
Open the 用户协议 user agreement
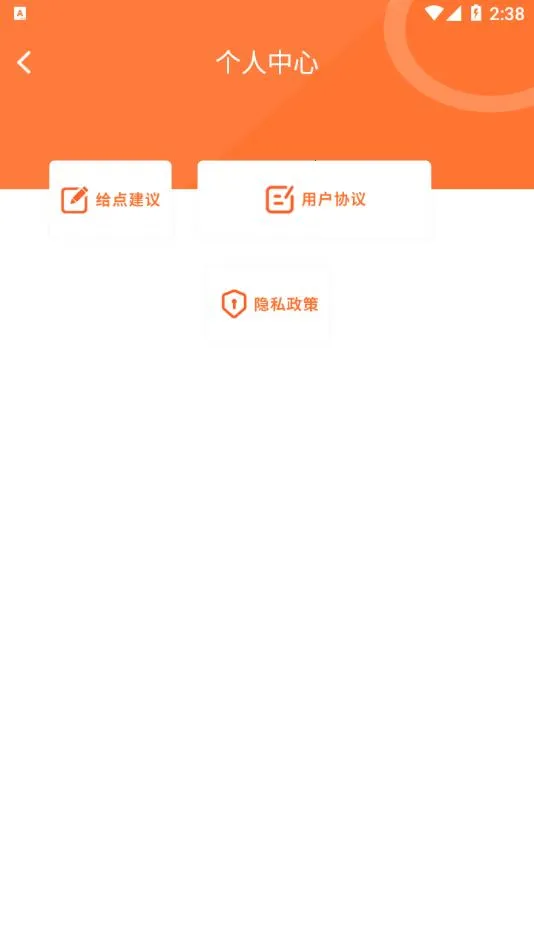(314, 199)
